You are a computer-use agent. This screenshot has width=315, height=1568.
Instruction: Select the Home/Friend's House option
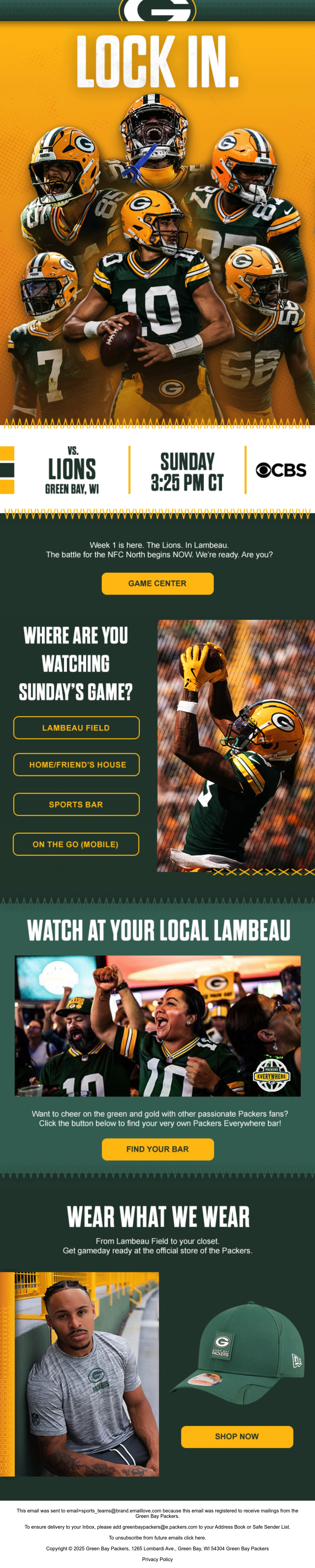pyautogui.click(x=76, y=765)
